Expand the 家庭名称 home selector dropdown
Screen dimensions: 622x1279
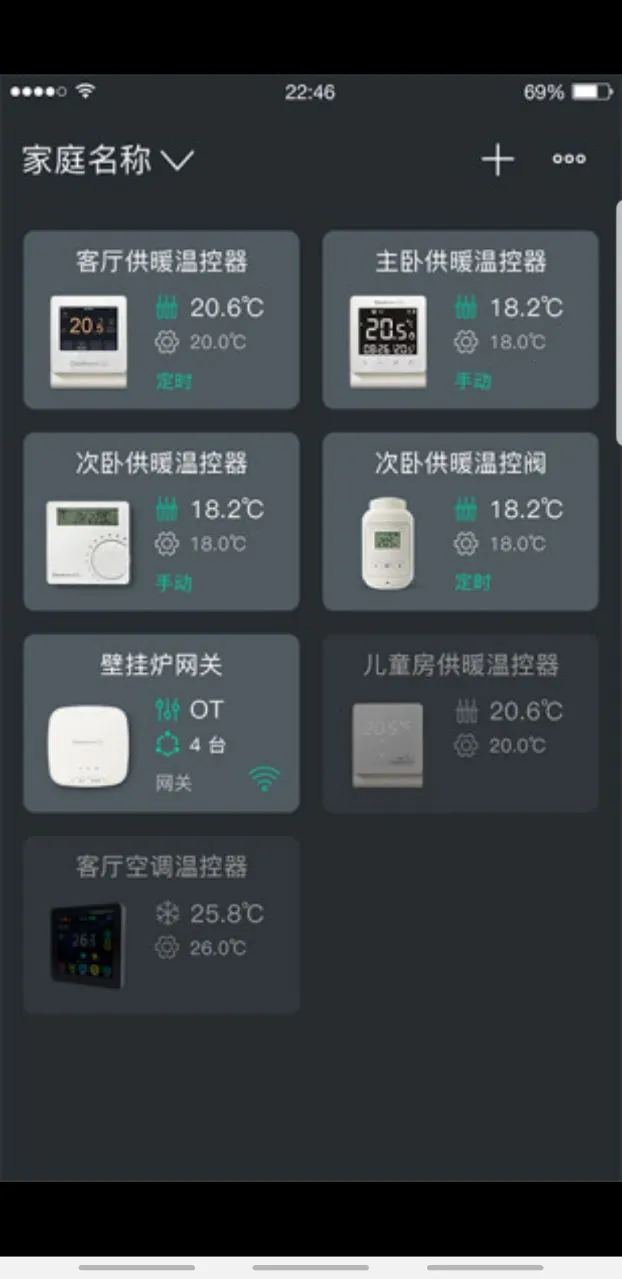point(108,160)
